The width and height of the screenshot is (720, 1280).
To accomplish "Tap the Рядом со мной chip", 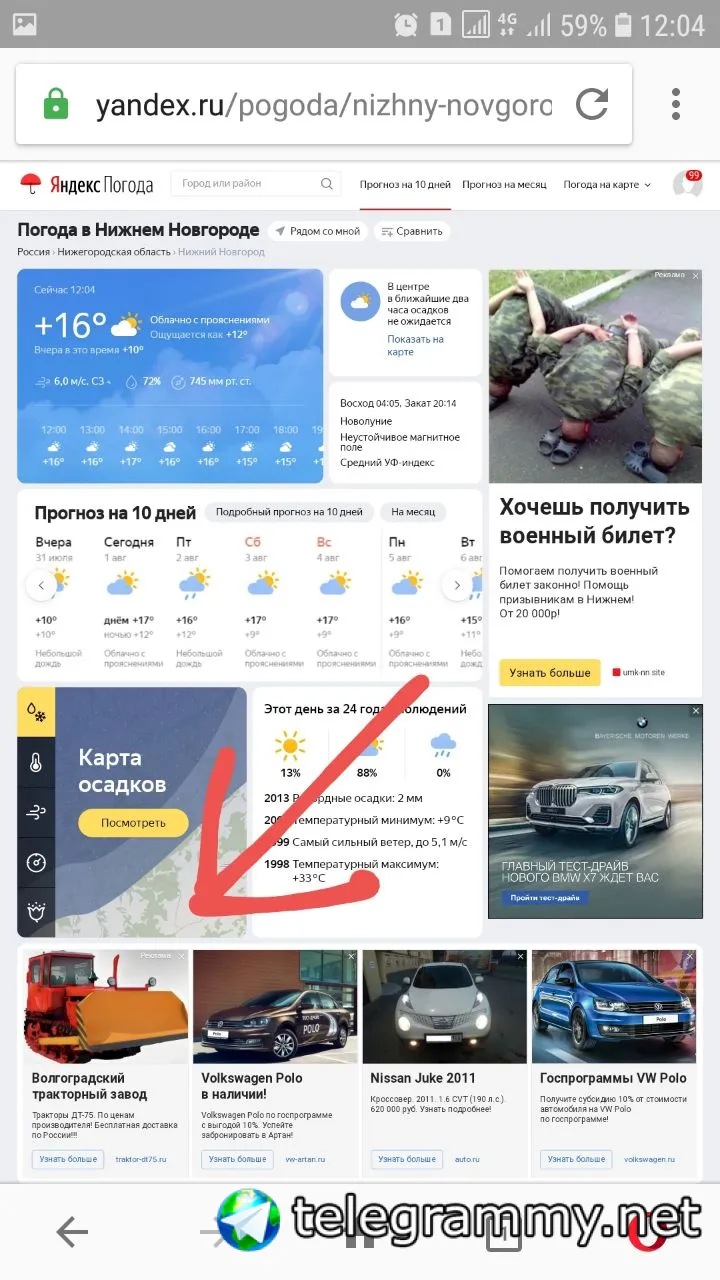I will (314, 231).
